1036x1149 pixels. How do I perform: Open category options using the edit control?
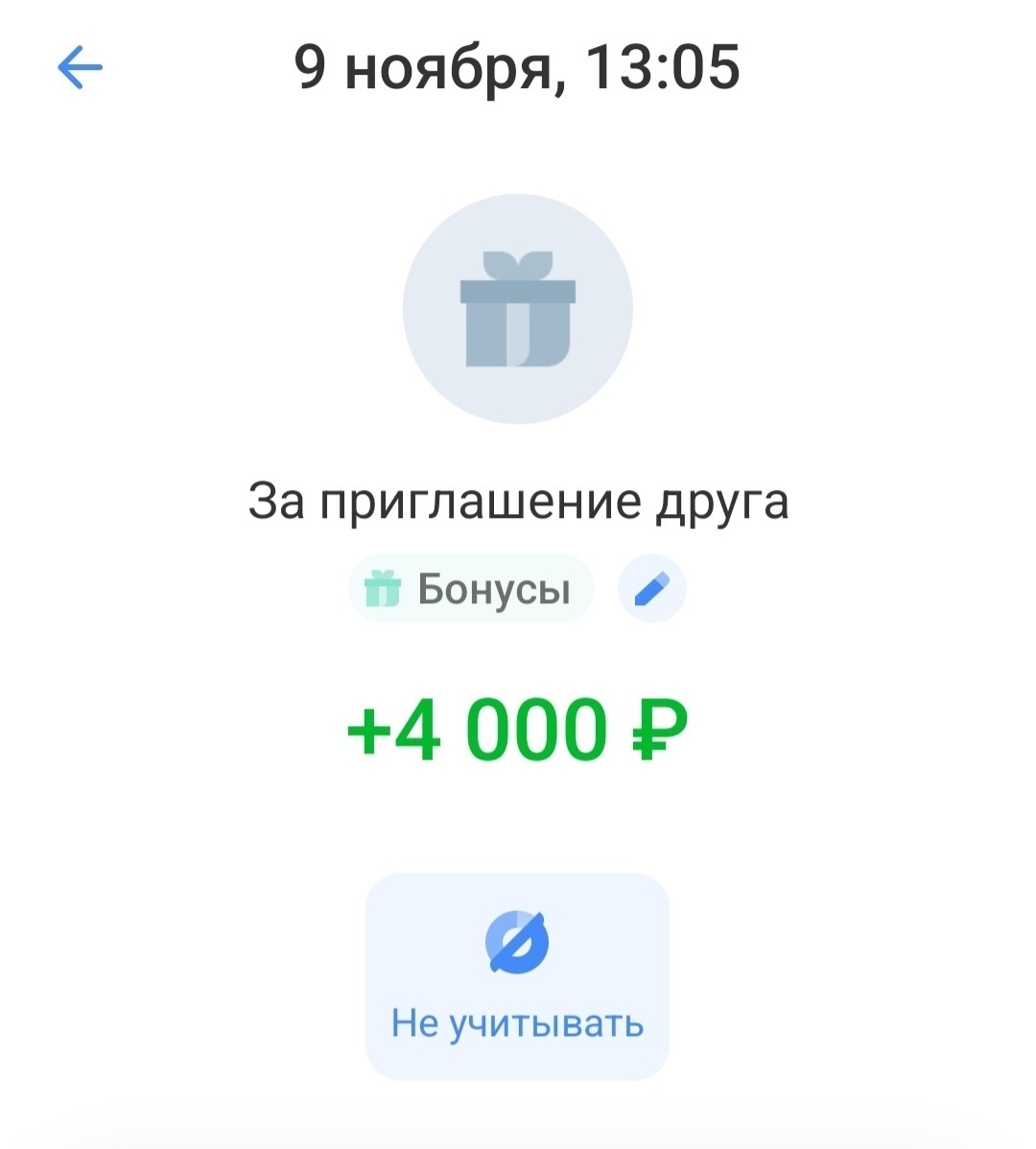click(651, 589)
